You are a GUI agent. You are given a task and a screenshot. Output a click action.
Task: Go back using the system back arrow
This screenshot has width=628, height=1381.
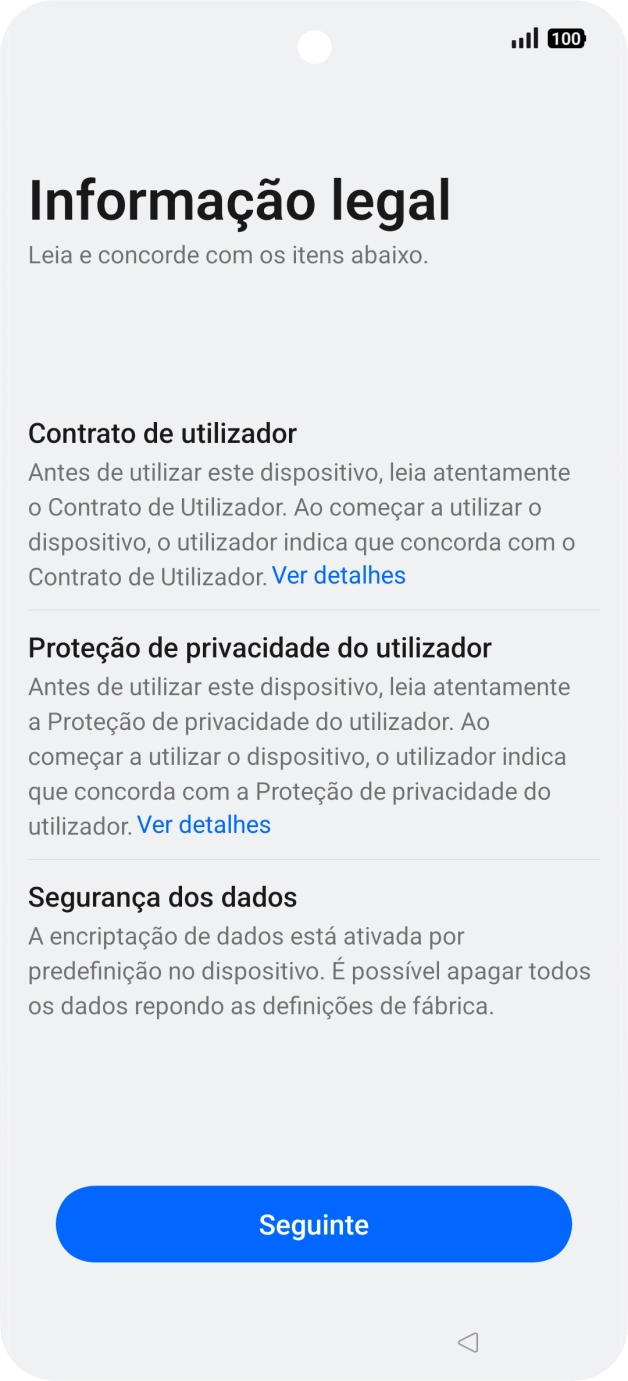pos(467,1342)
